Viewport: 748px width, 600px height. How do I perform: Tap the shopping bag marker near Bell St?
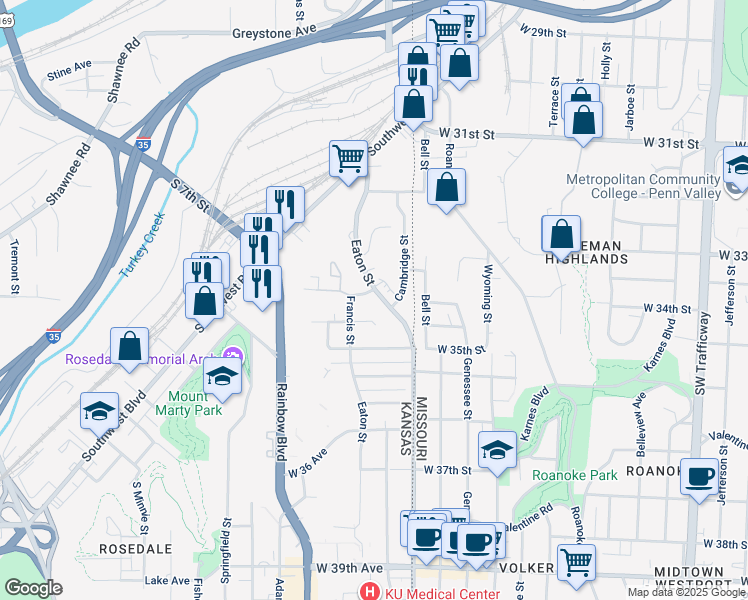click(447, 188)
